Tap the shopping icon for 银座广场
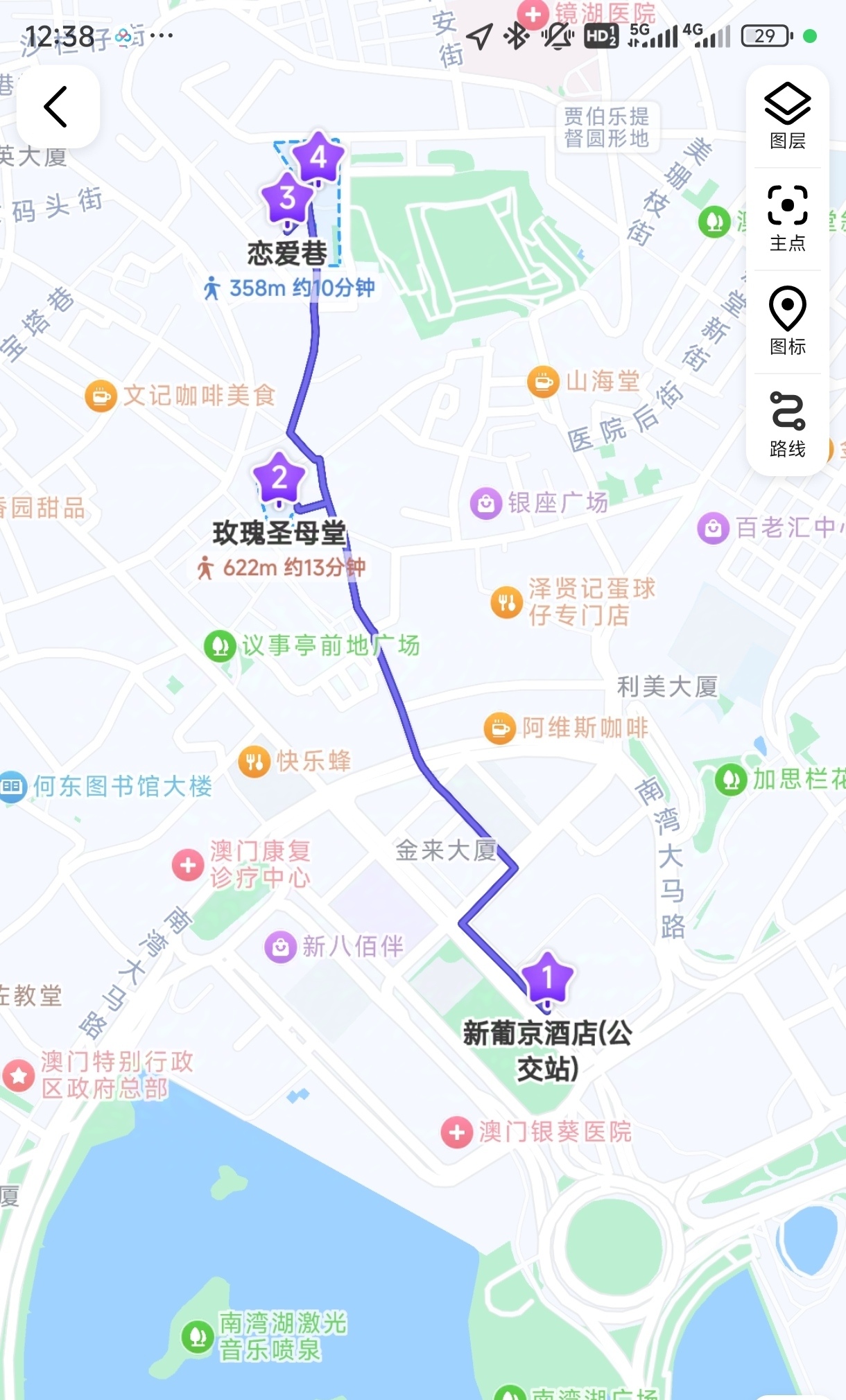This screenshot has width=846, height=1400. pyautogui.click(x=484, y=503)
